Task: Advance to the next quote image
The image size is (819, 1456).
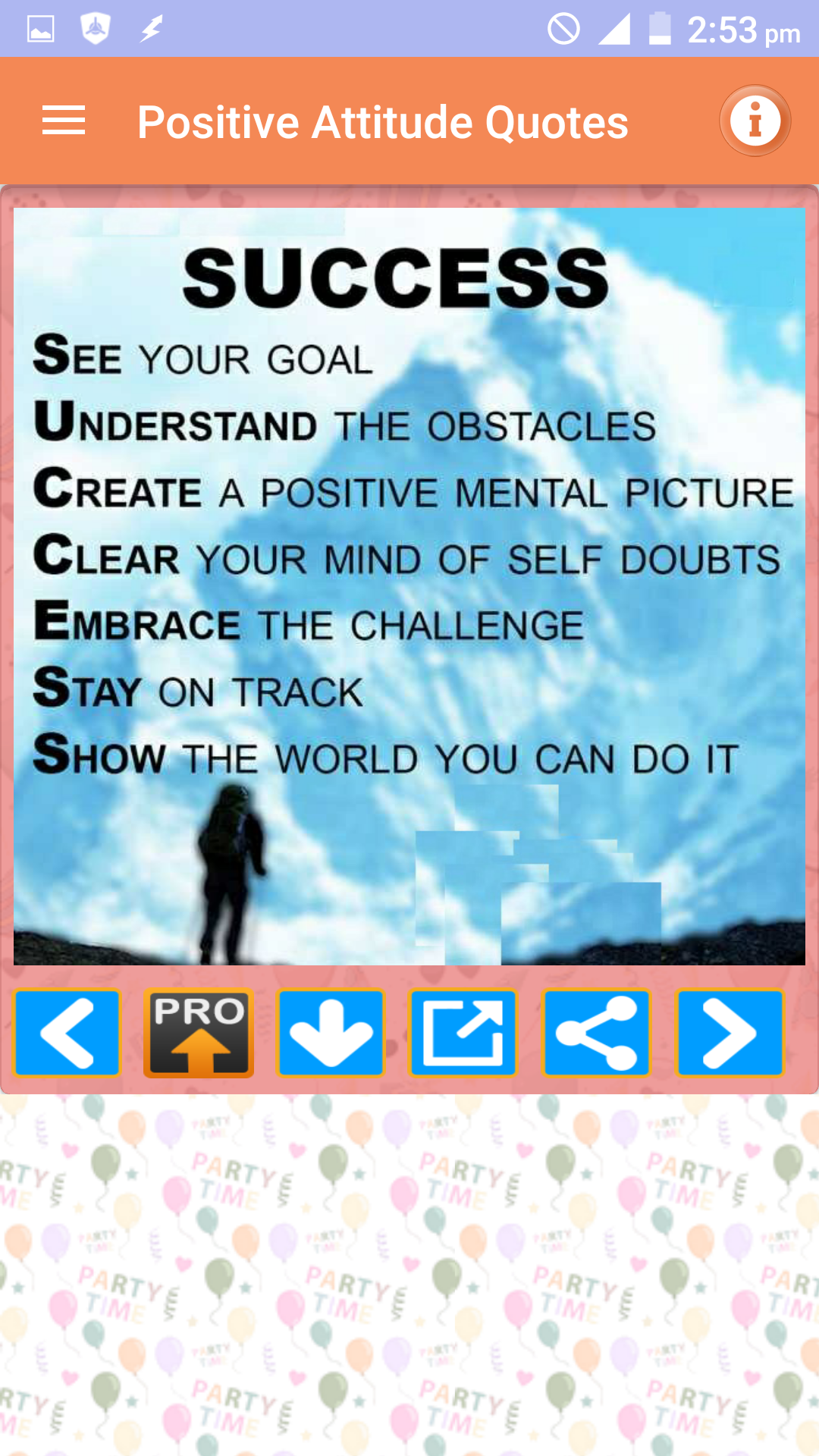Action: (x=730, y=1032)
